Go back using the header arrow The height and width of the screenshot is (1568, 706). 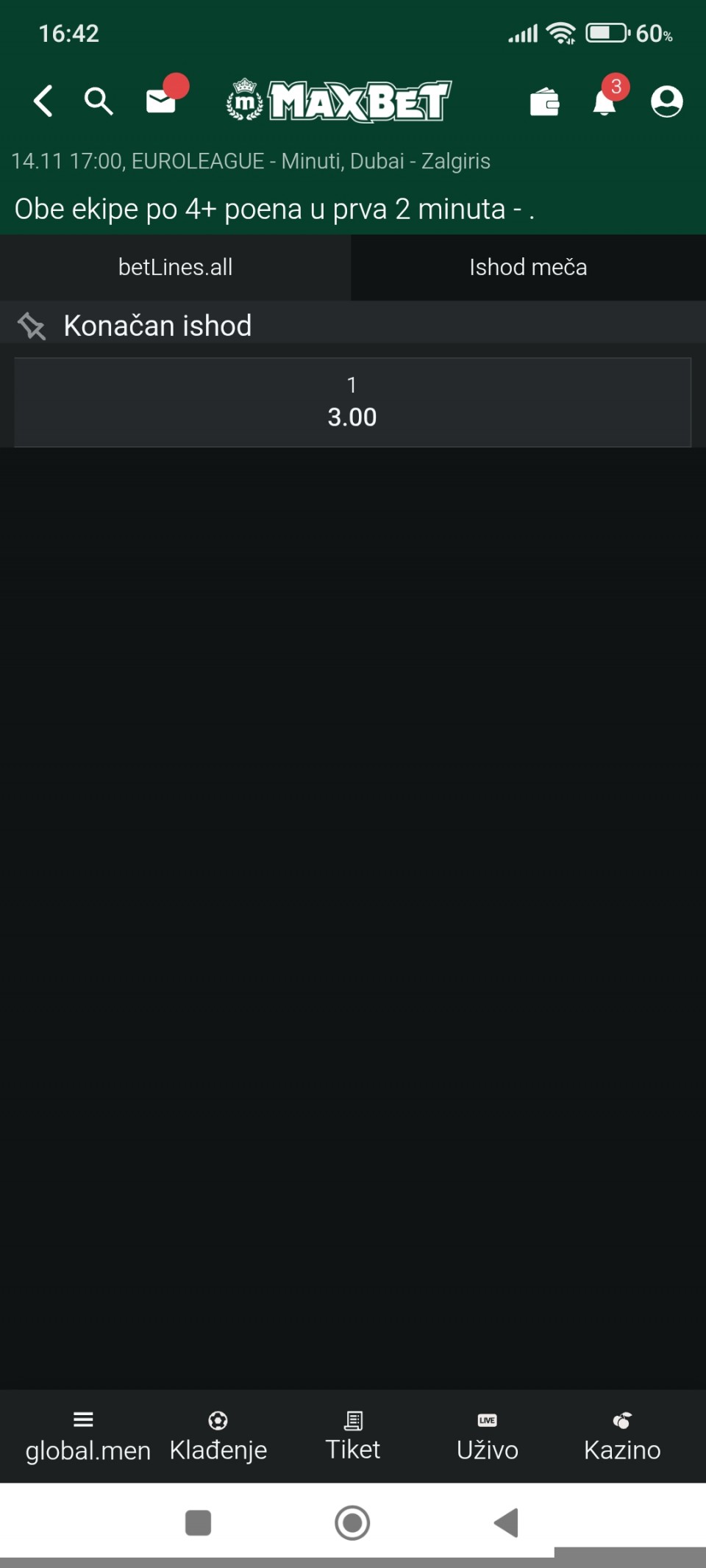[x=43, y=101]
